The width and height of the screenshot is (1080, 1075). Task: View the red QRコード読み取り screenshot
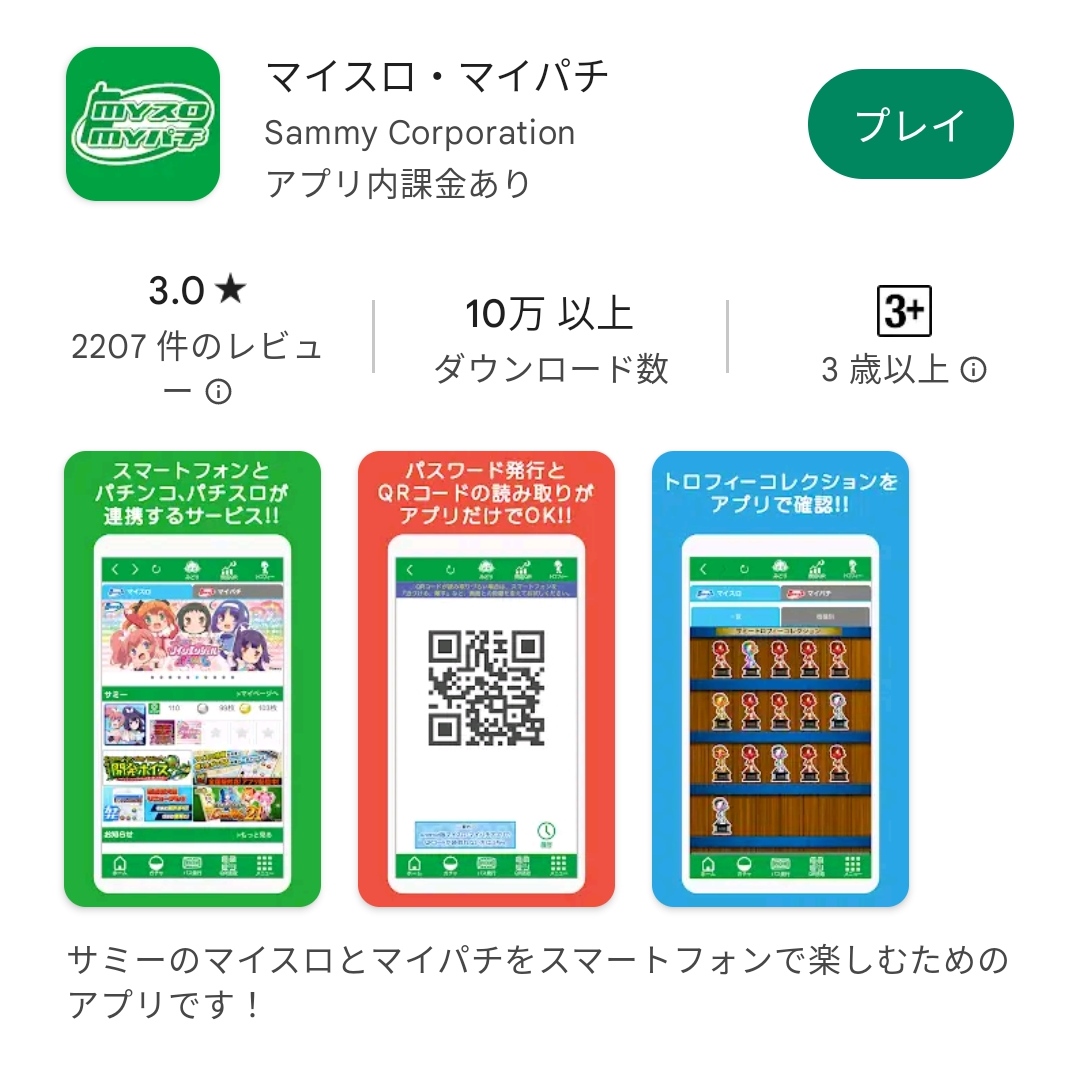486,679
